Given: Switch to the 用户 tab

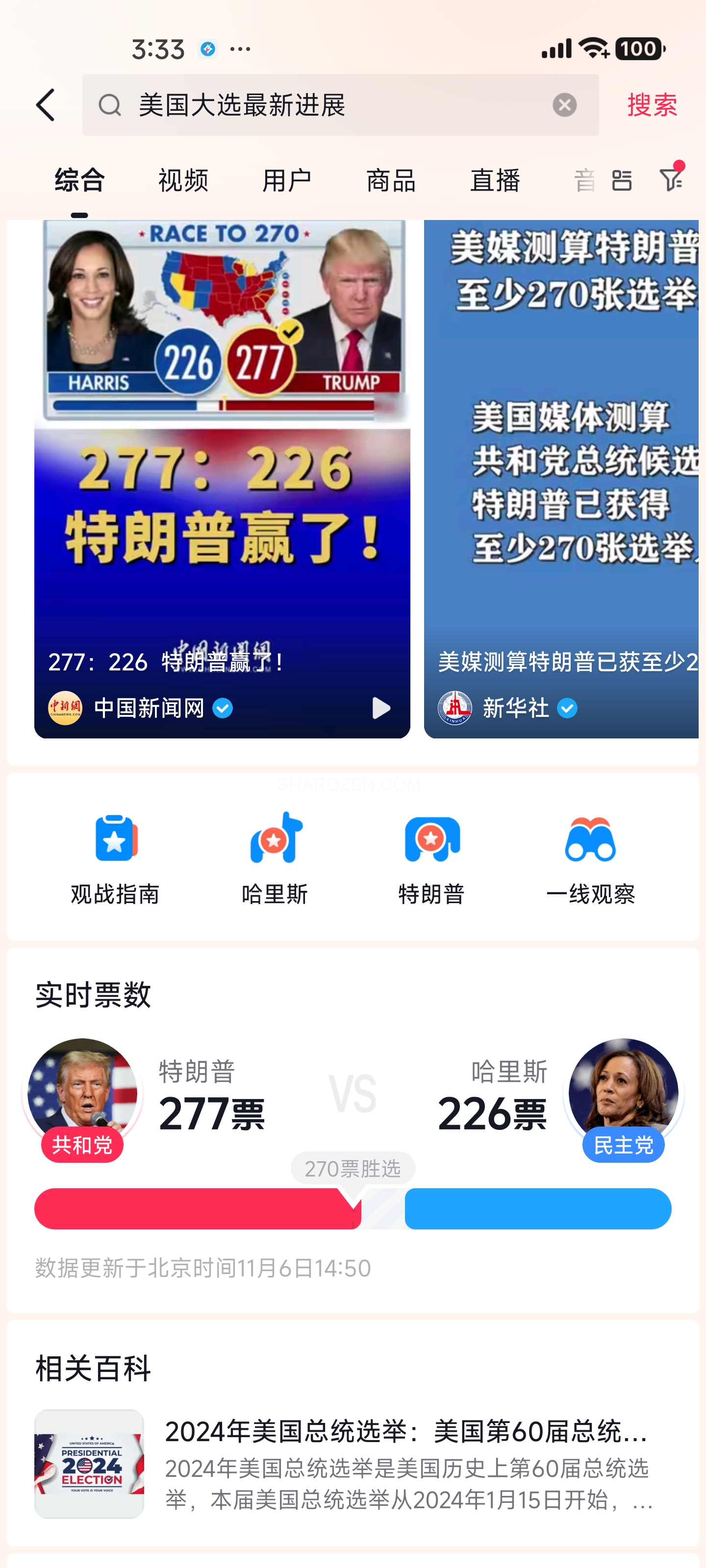Looking at the screenshot, I should [x=287, y=181].
